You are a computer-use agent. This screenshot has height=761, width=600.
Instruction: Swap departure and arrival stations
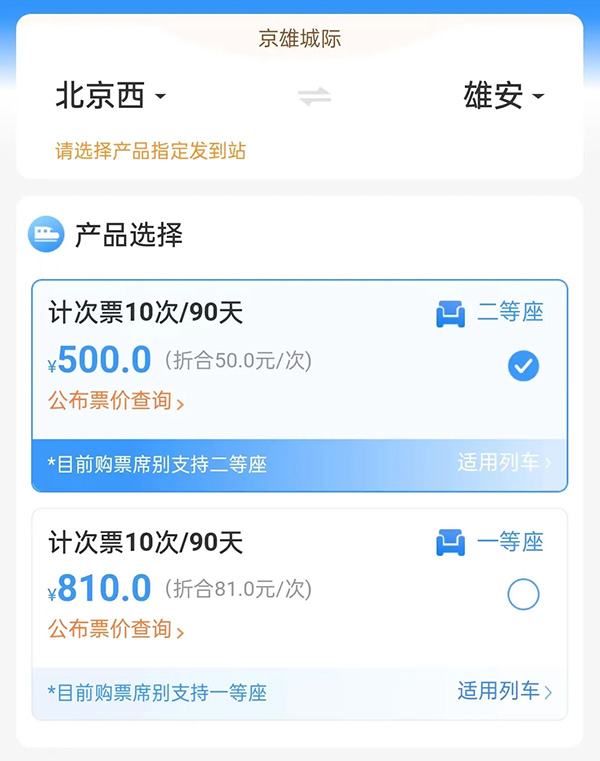[314, 97]
